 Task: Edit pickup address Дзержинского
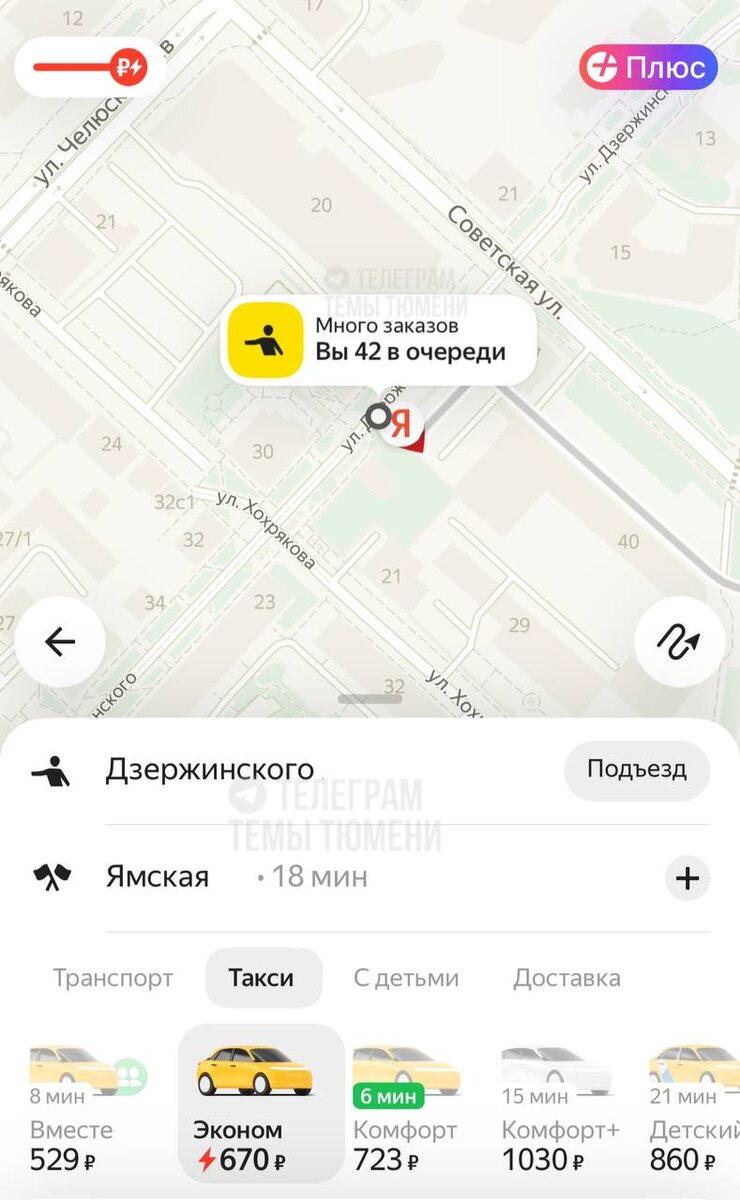[210, 770]
